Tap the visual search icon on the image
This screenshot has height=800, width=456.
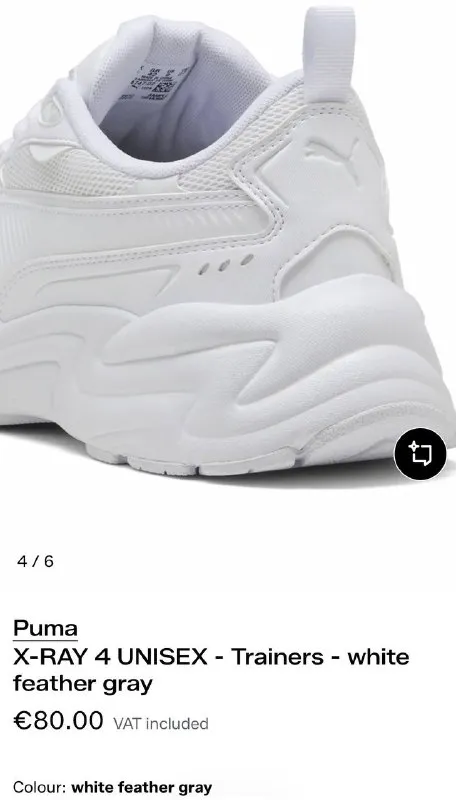point(420,454)
